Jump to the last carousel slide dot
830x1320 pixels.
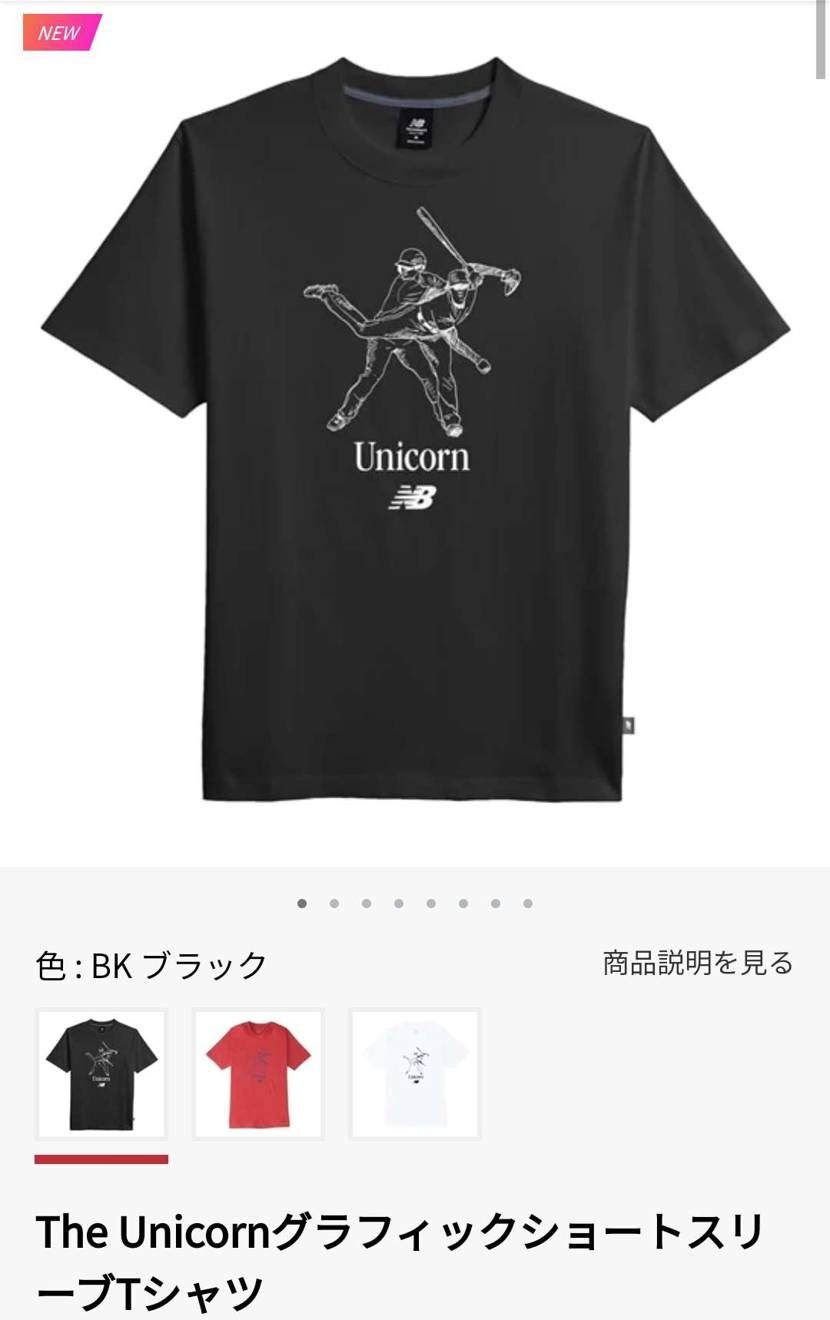(526, 903)
